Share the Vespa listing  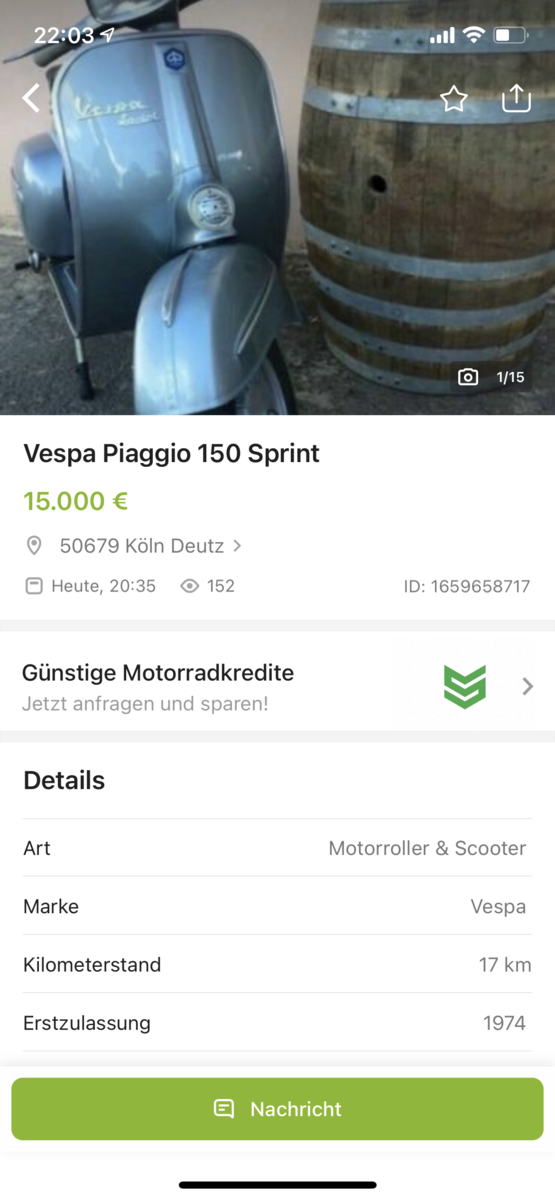coord(516,97)
